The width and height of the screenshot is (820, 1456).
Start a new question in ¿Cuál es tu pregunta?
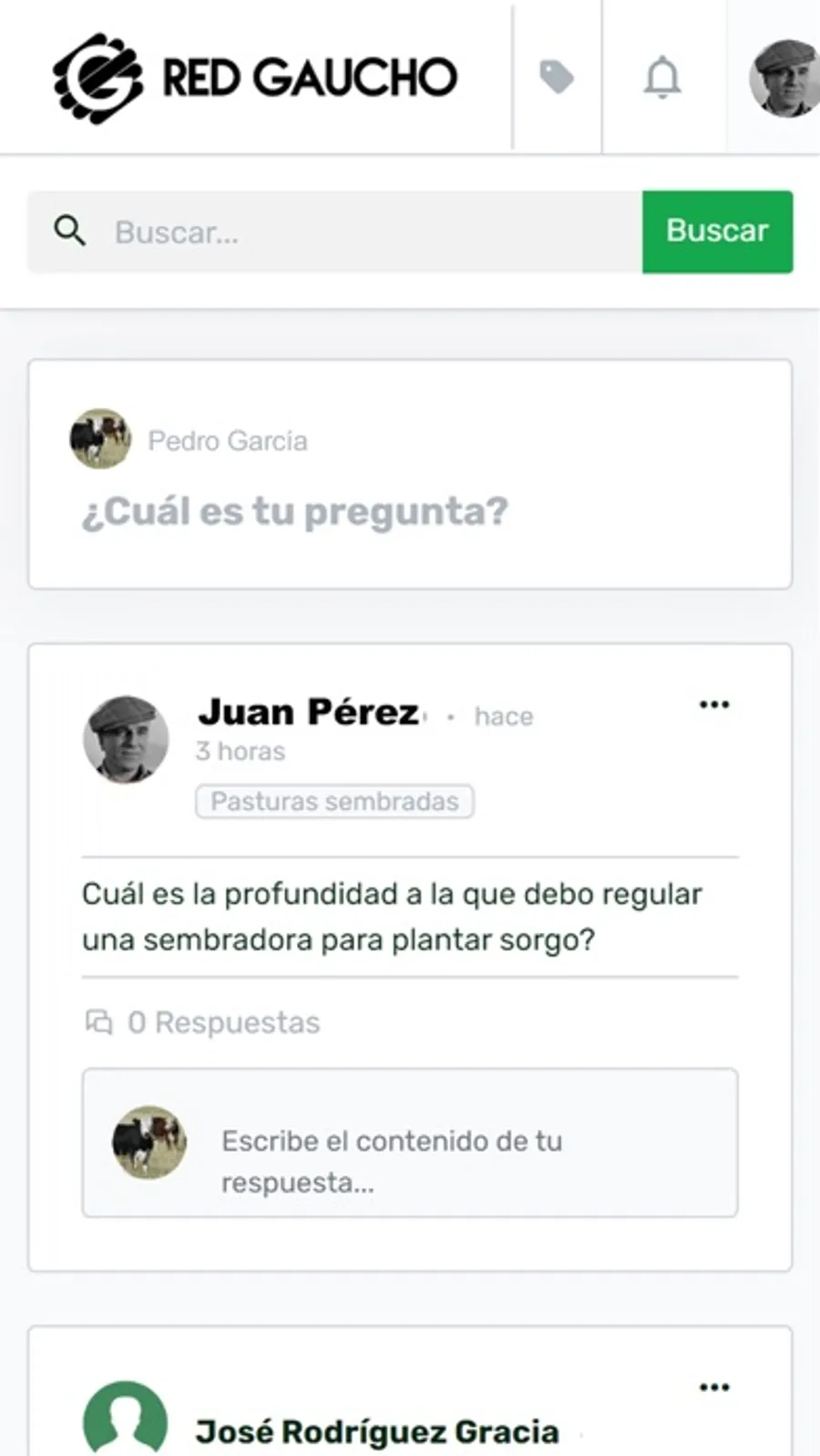(294, 511)
